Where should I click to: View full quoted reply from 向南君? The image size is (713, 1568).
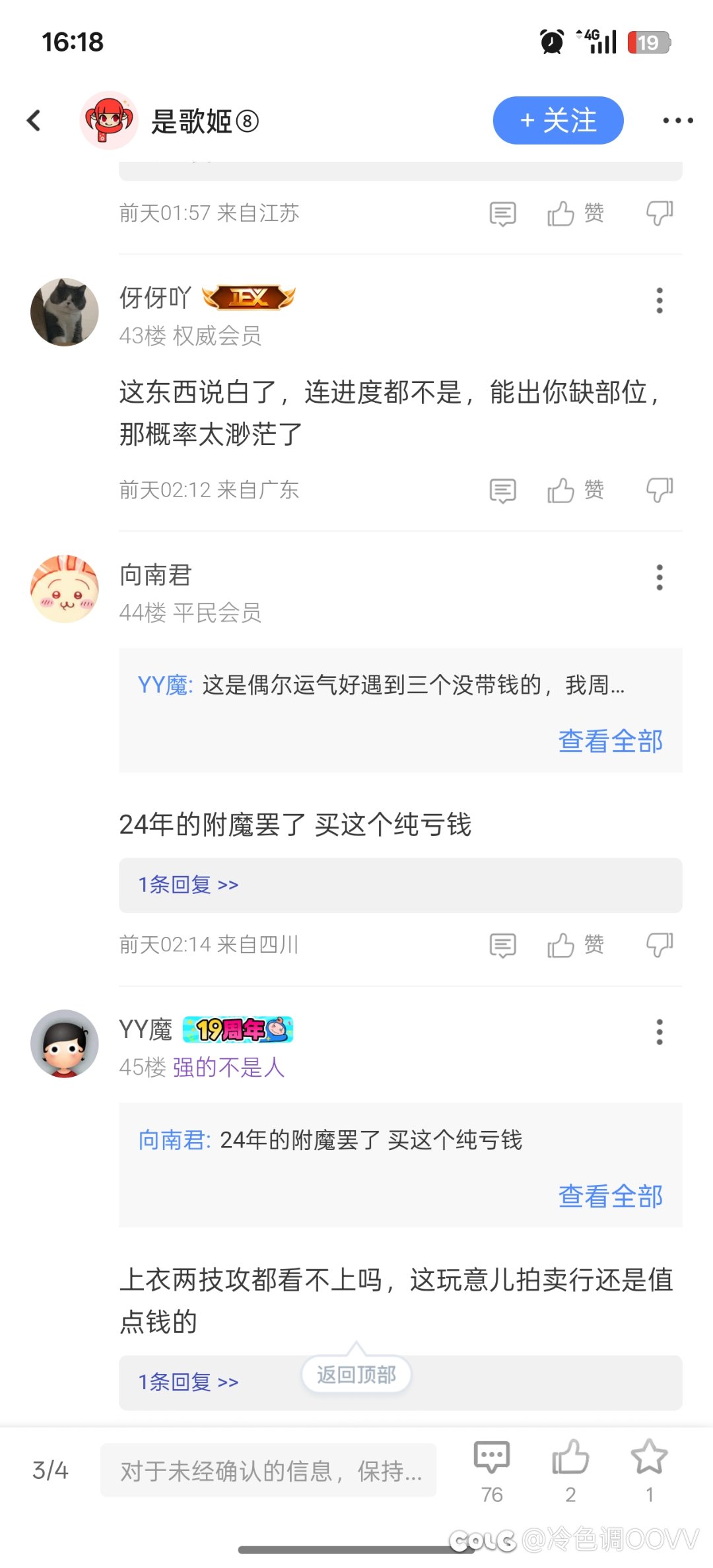610,1196
